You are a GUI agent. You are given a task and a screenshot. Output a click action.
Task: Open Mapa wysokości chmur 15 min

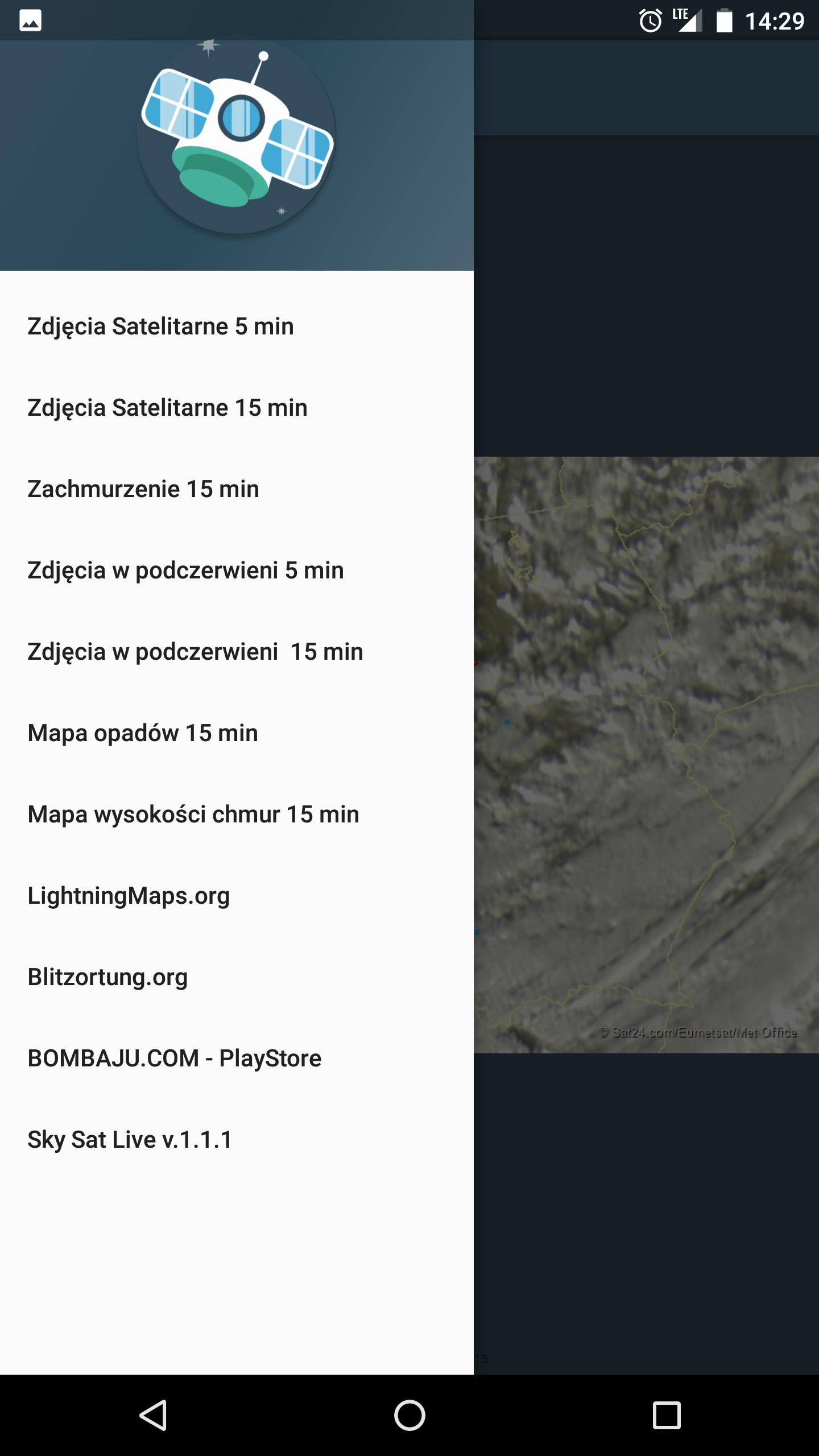(193, 814)
